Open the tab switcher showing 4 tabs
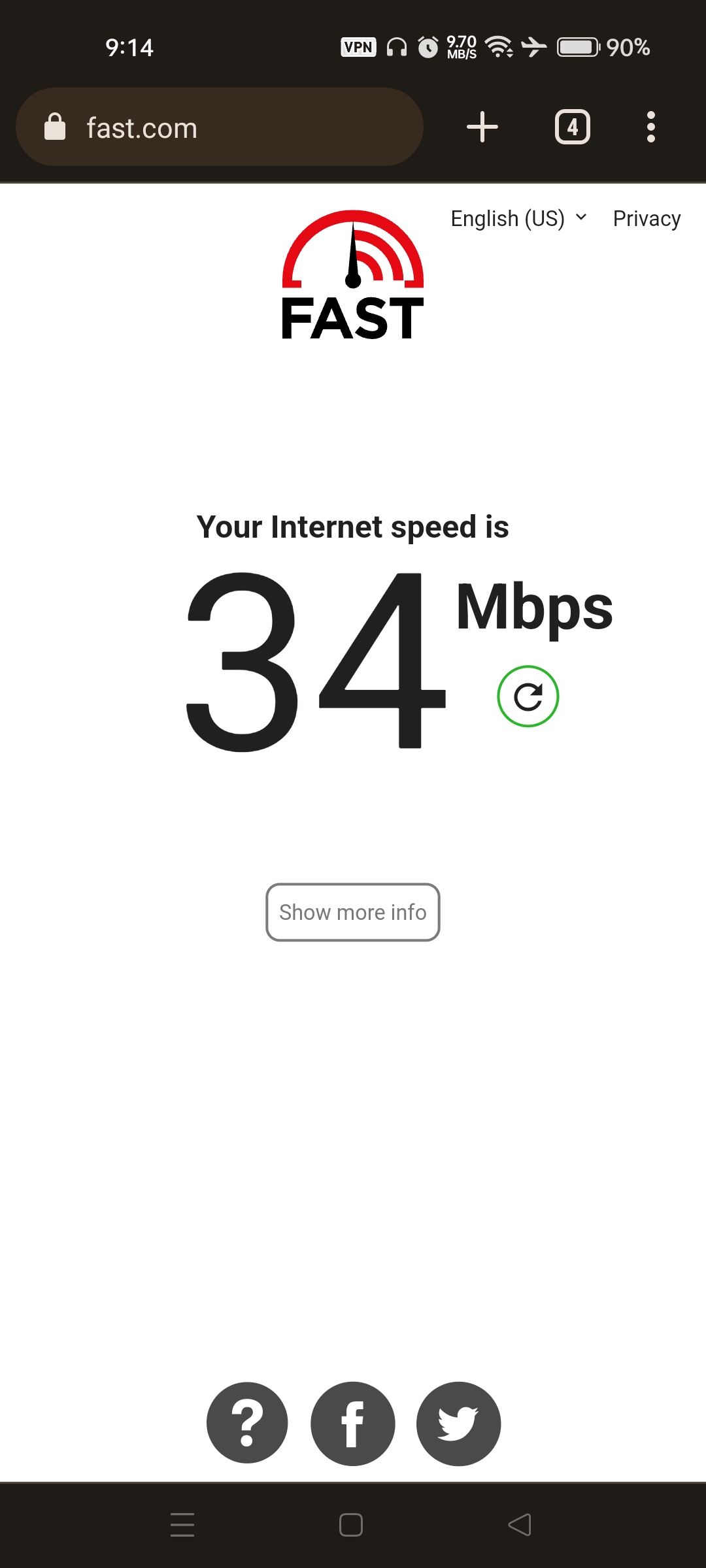Viewport: 706px width, 1568px height. (572, 127)
